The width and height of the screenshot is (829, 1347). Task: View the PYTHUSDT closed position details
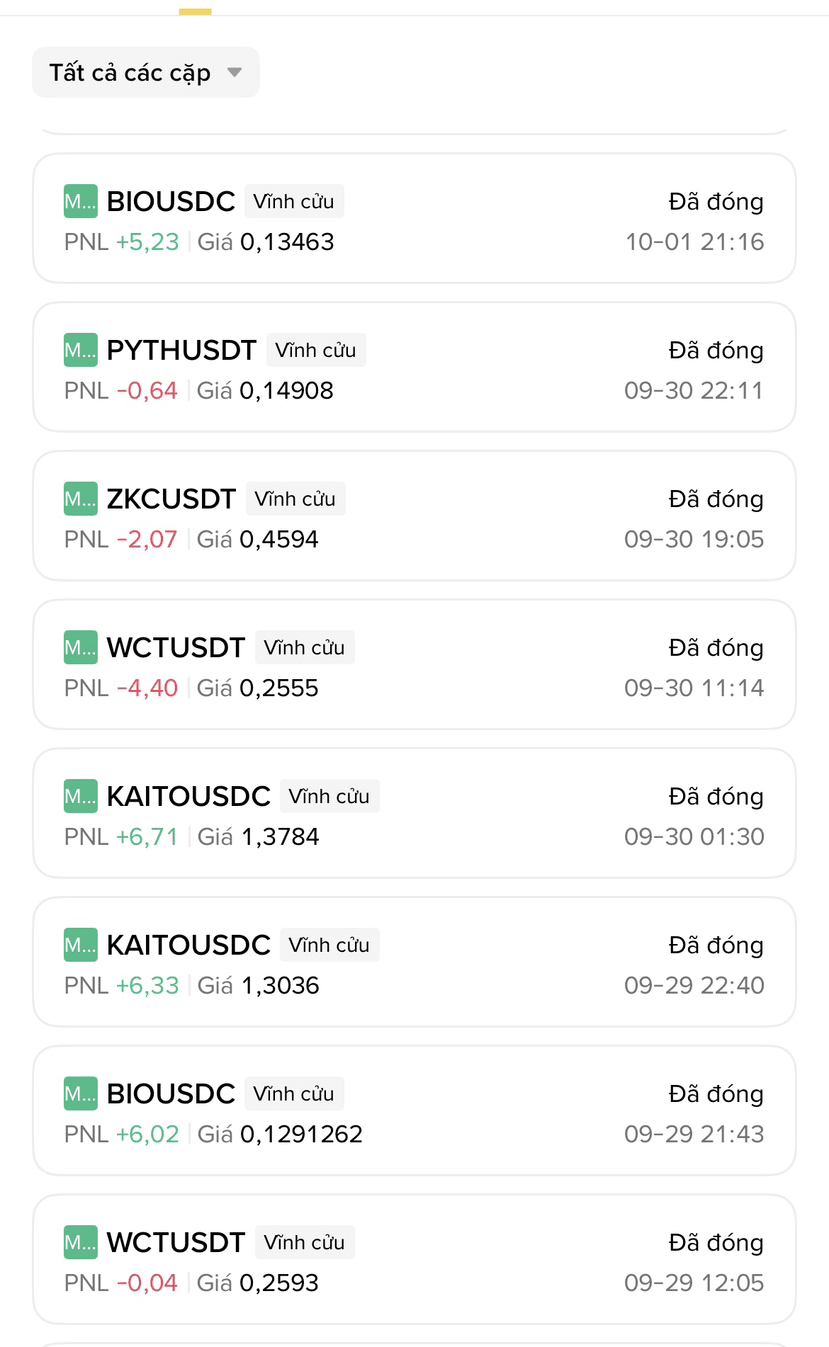[414, 368]
